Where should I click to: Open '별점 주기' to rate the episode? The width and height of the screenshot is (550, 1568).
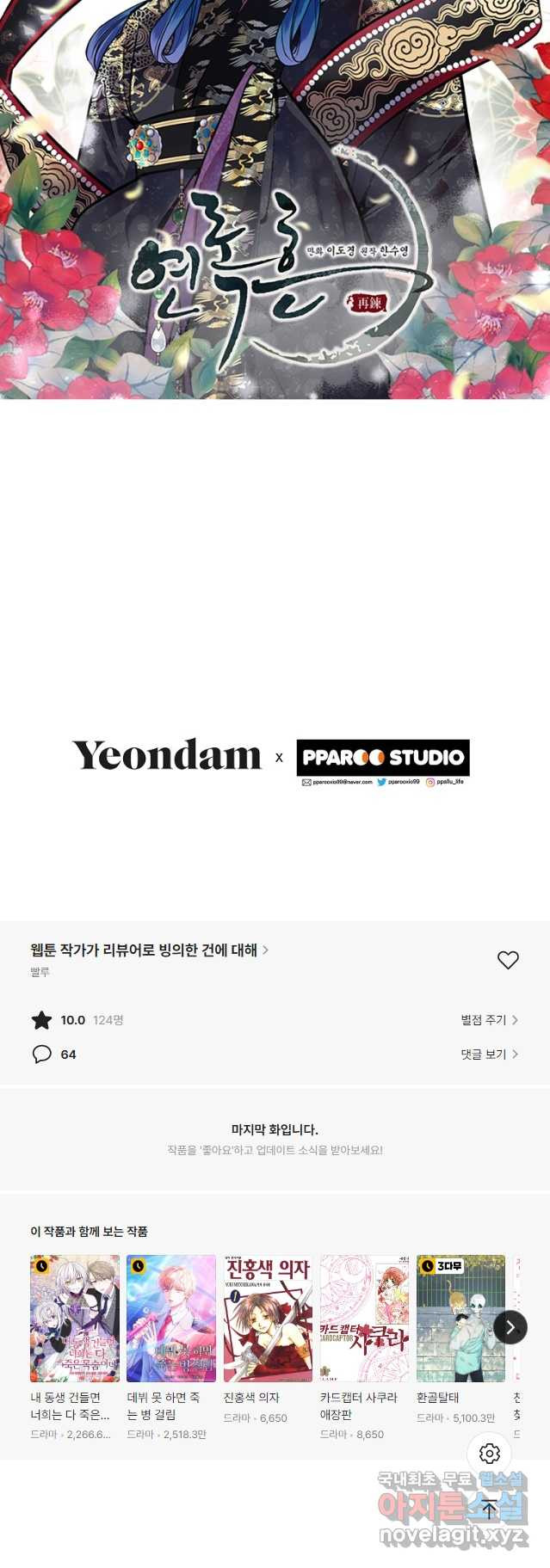point(489,1020)
